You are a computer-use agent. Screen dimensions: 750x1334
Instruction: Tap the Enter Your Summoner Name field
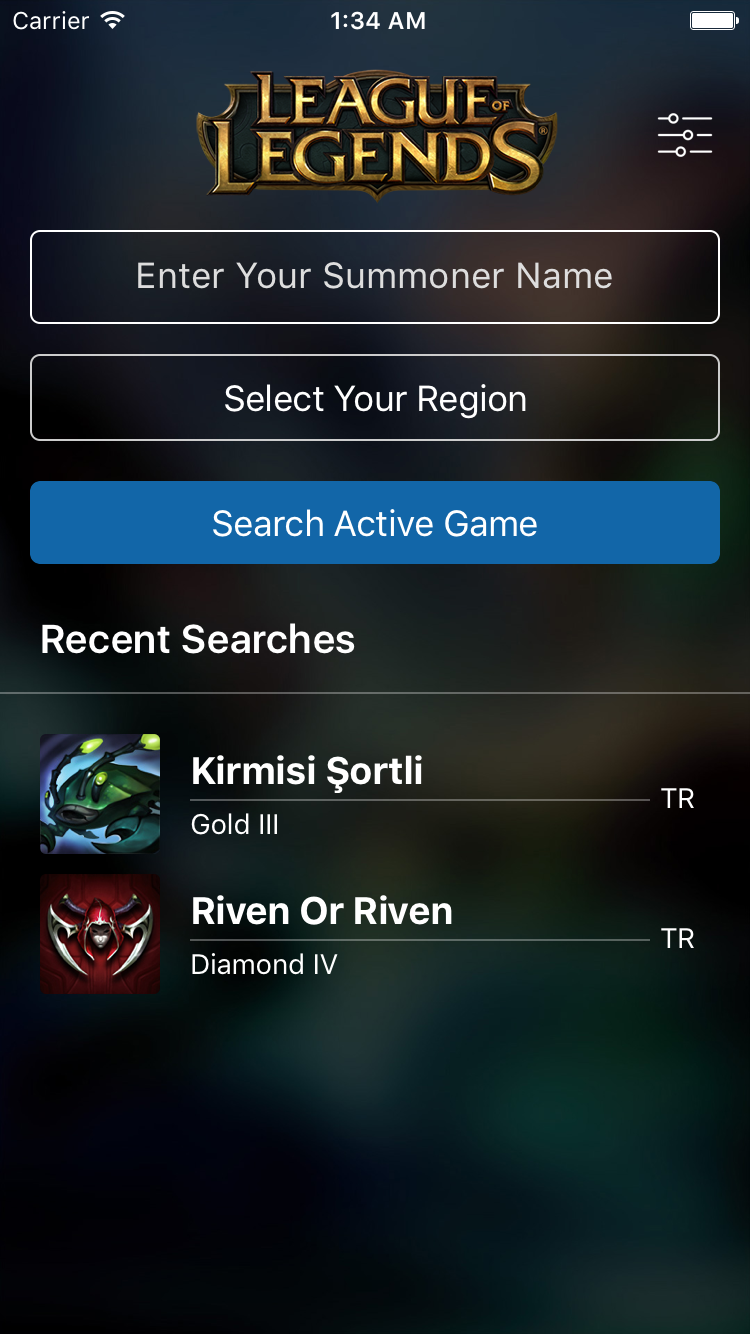375,277
